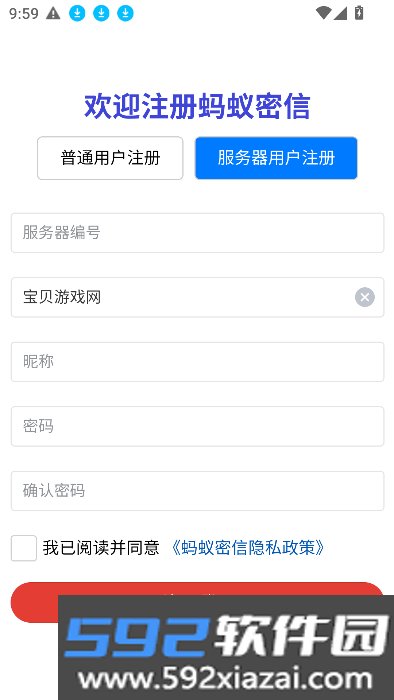
Task: Tap the 确认密码 field
Action: [197, 491]
